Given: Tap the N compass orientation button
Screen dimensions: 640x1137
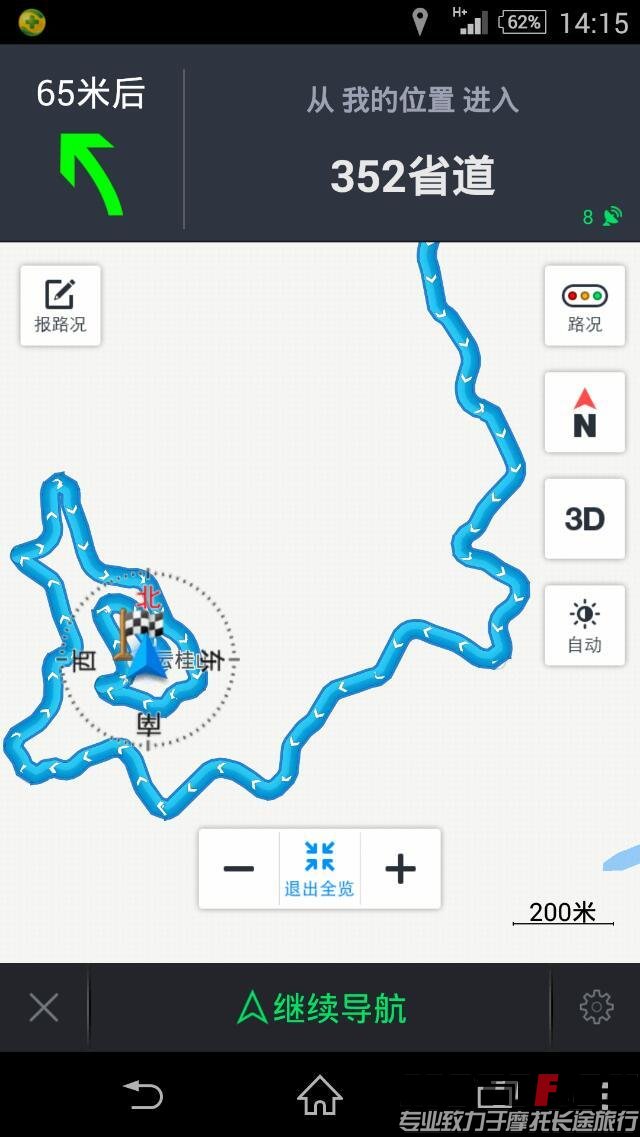Looking at the screenshot, I should click(x=585, y=412).
